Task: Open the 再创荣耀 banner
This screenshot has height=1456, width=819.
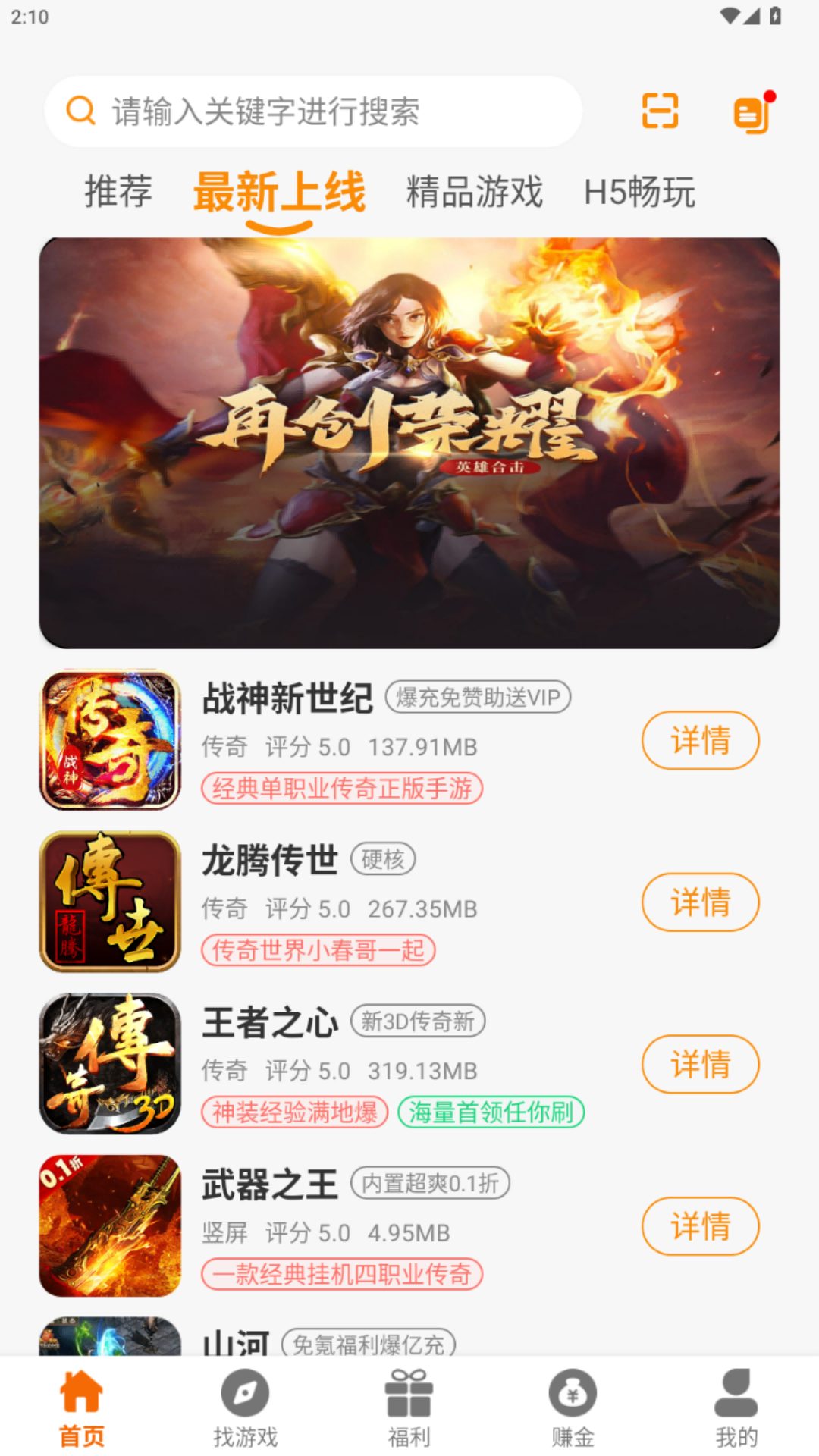Action: 409,443
